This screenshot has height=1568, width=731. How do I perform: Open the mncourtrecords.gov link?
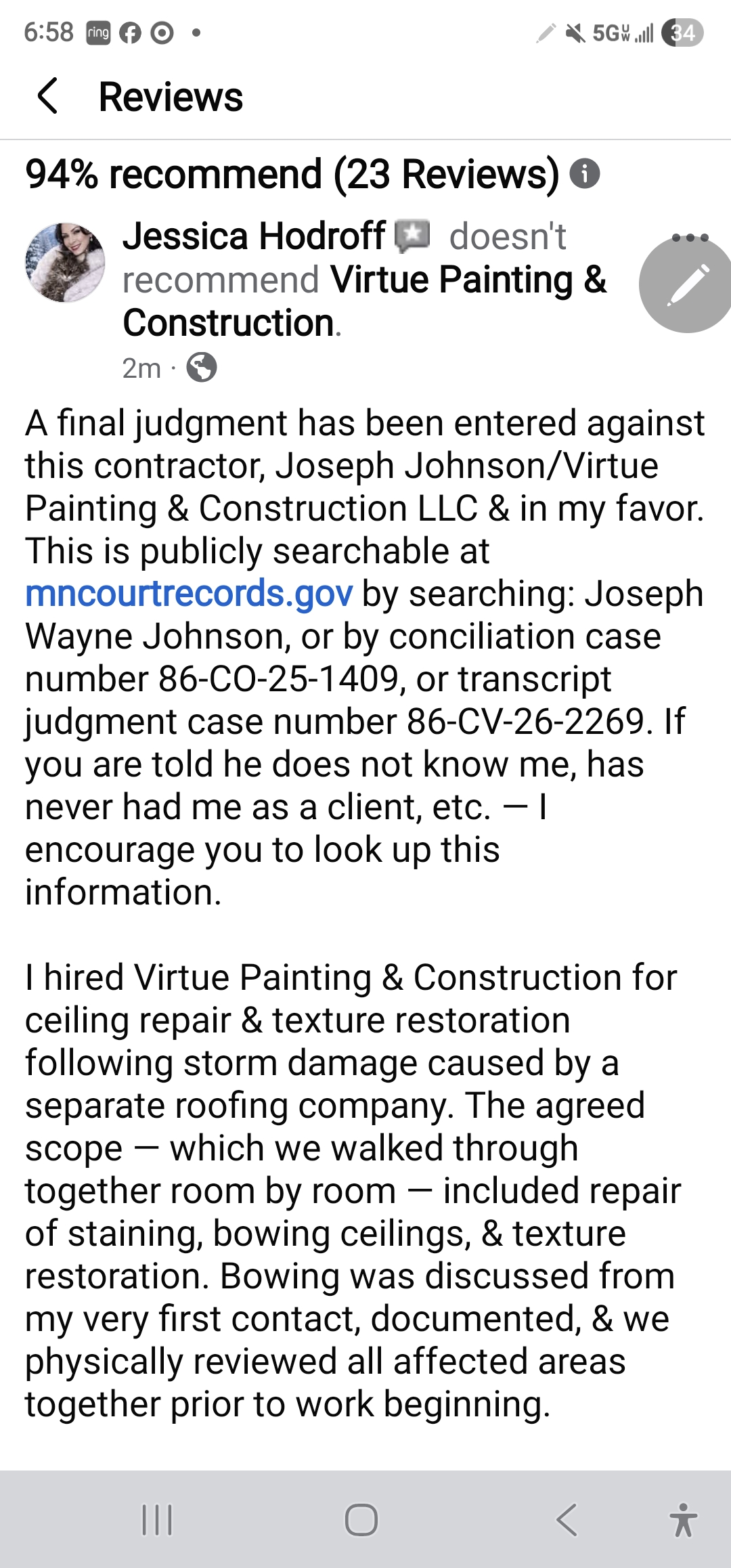pyautogui.click(x=189, y=594)
